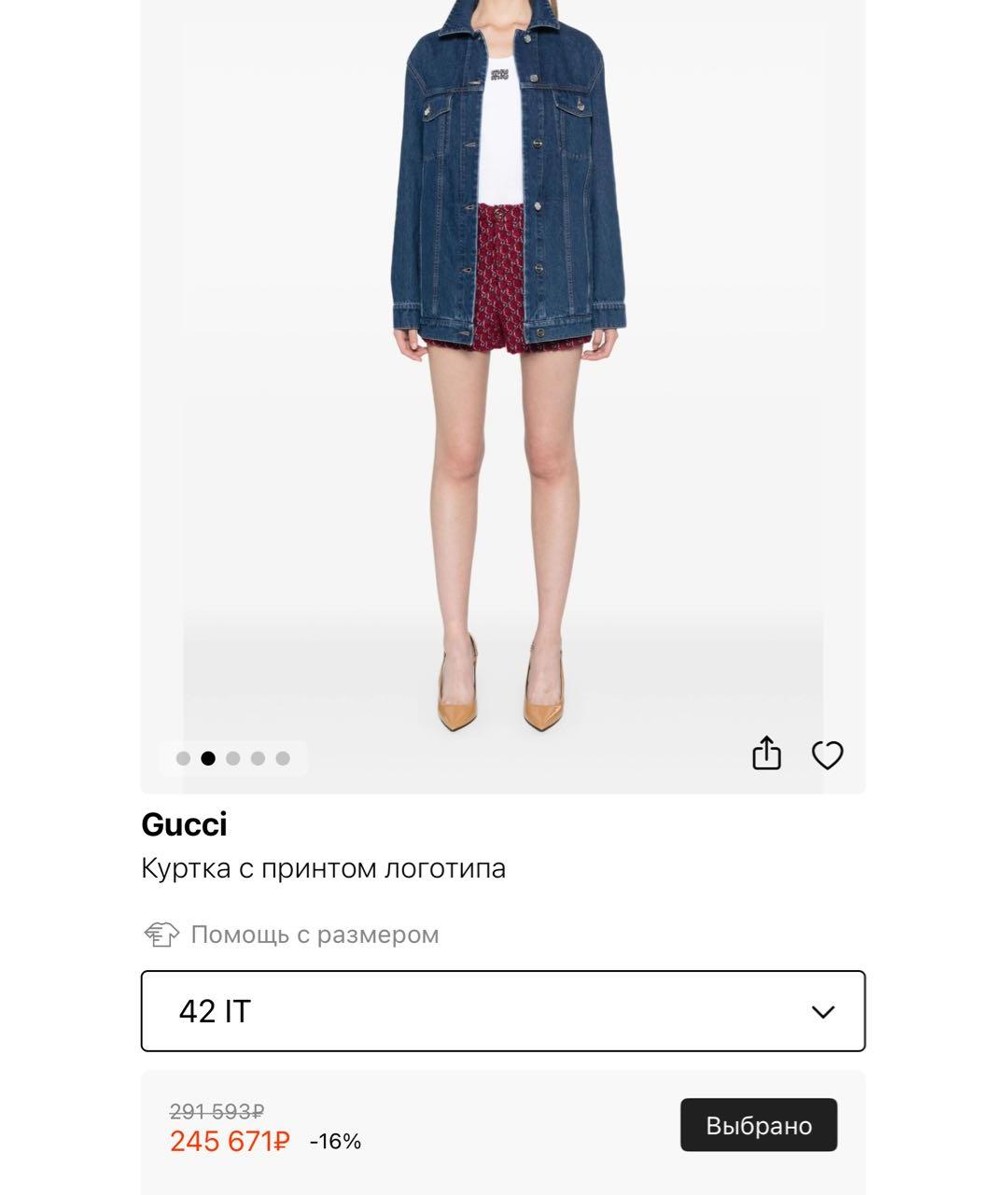Tap the crossed-out original price 291 593₽

click(x=217, y=1109)
